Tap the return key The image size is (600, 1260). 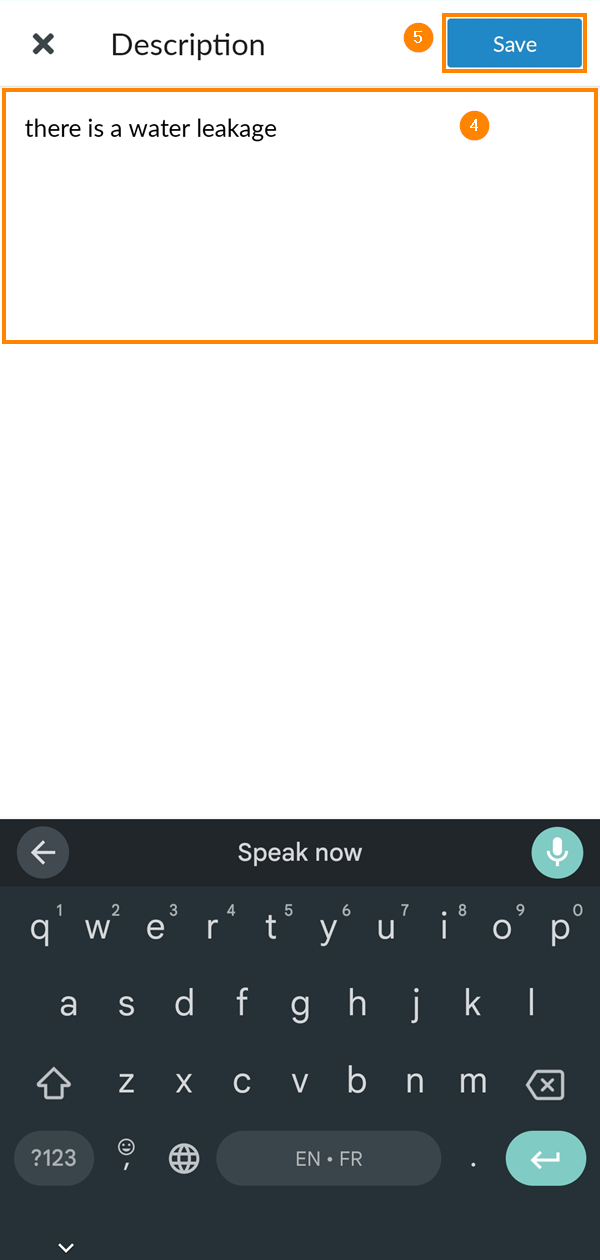click(x=545, y=1159)
